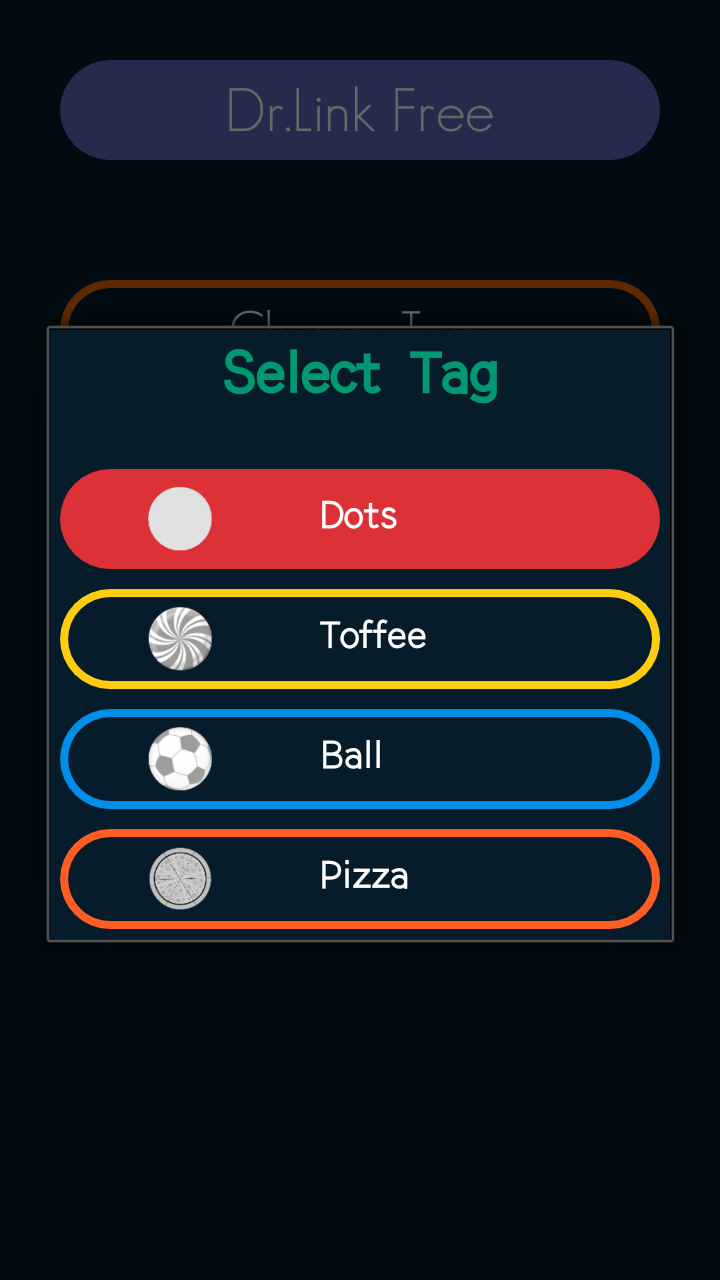Select the Pizza tag
Image resolution: width=720 pixels, height=1280 pixels.
click(360, 879)
